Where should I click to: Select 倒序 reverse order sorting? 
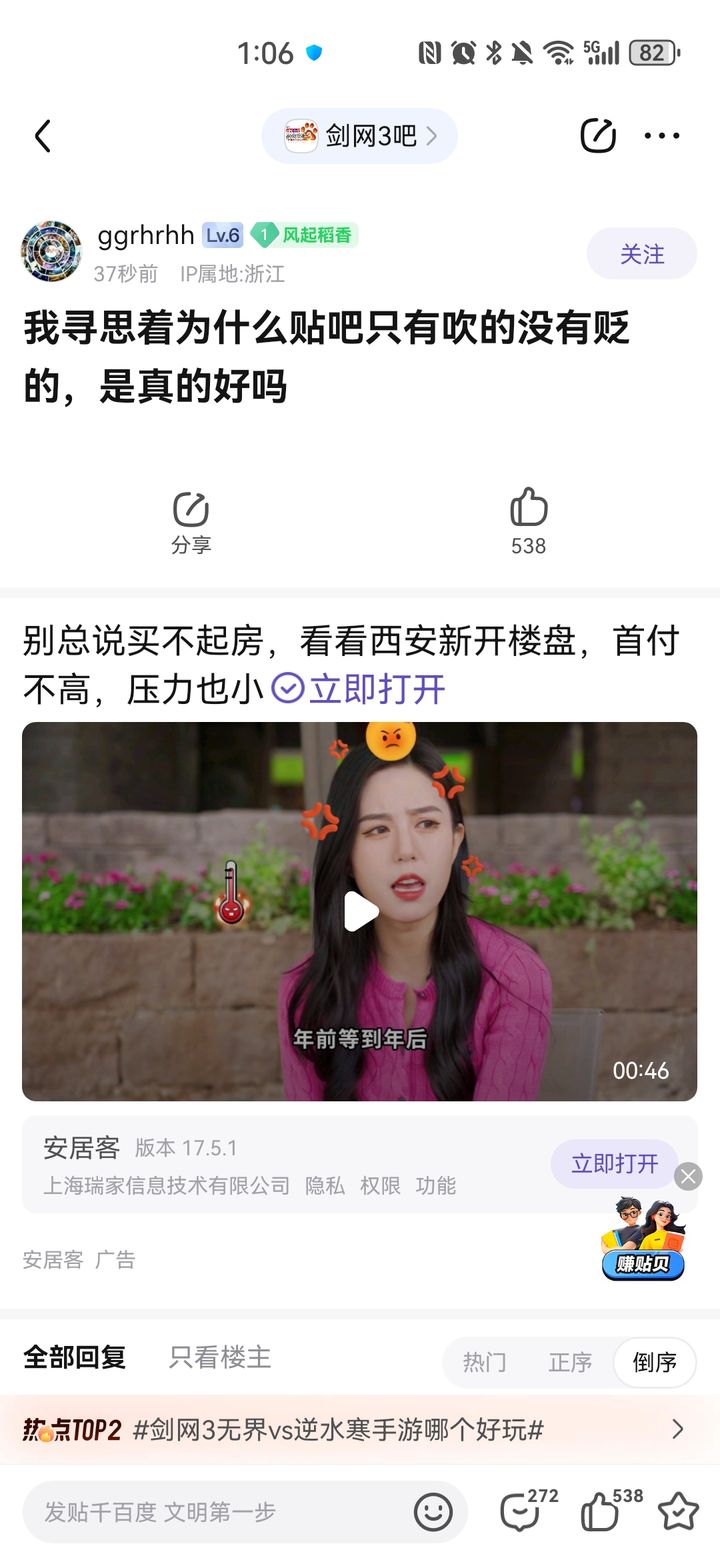coord(654,1362)
